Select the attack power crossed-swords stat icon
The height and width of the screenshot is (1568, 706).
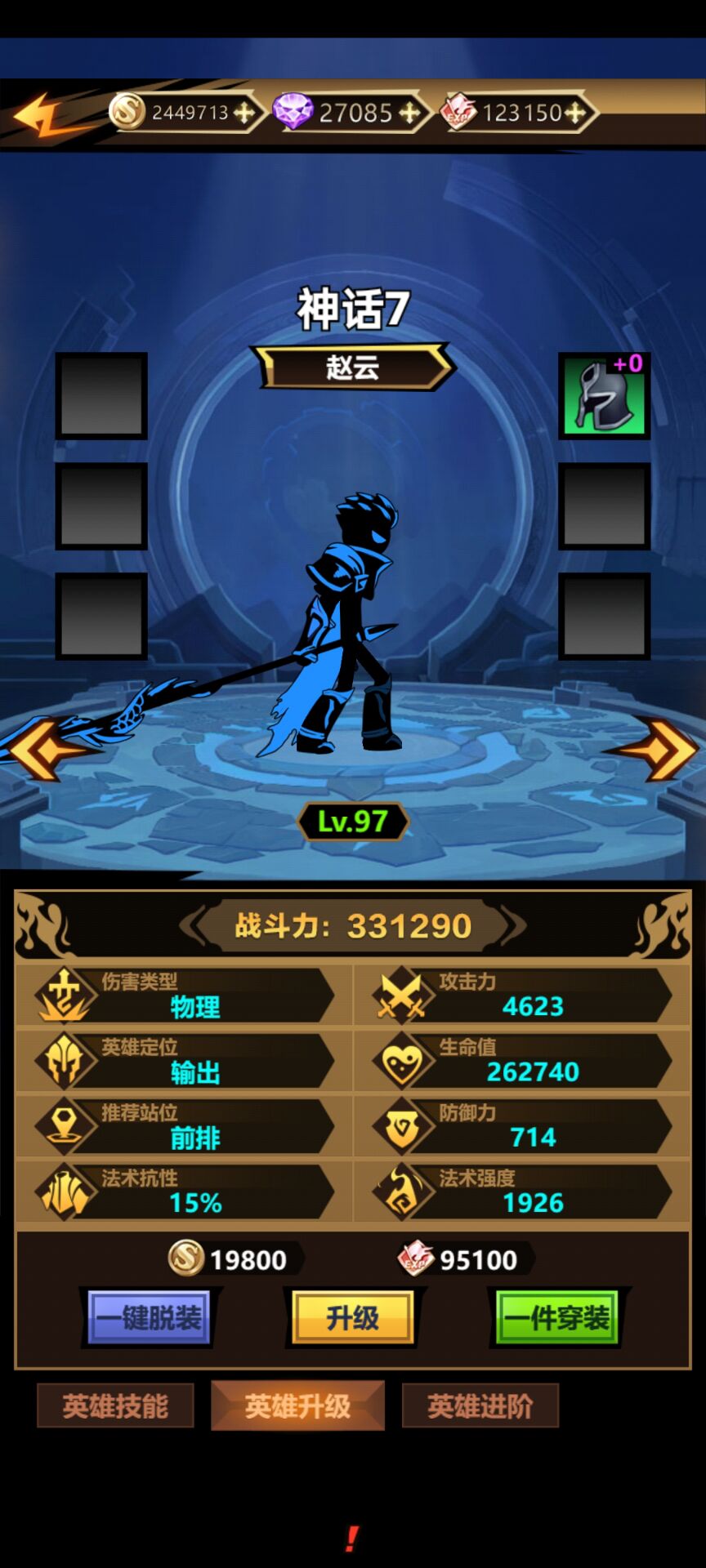pyautogui.click(x=401, y=995)
